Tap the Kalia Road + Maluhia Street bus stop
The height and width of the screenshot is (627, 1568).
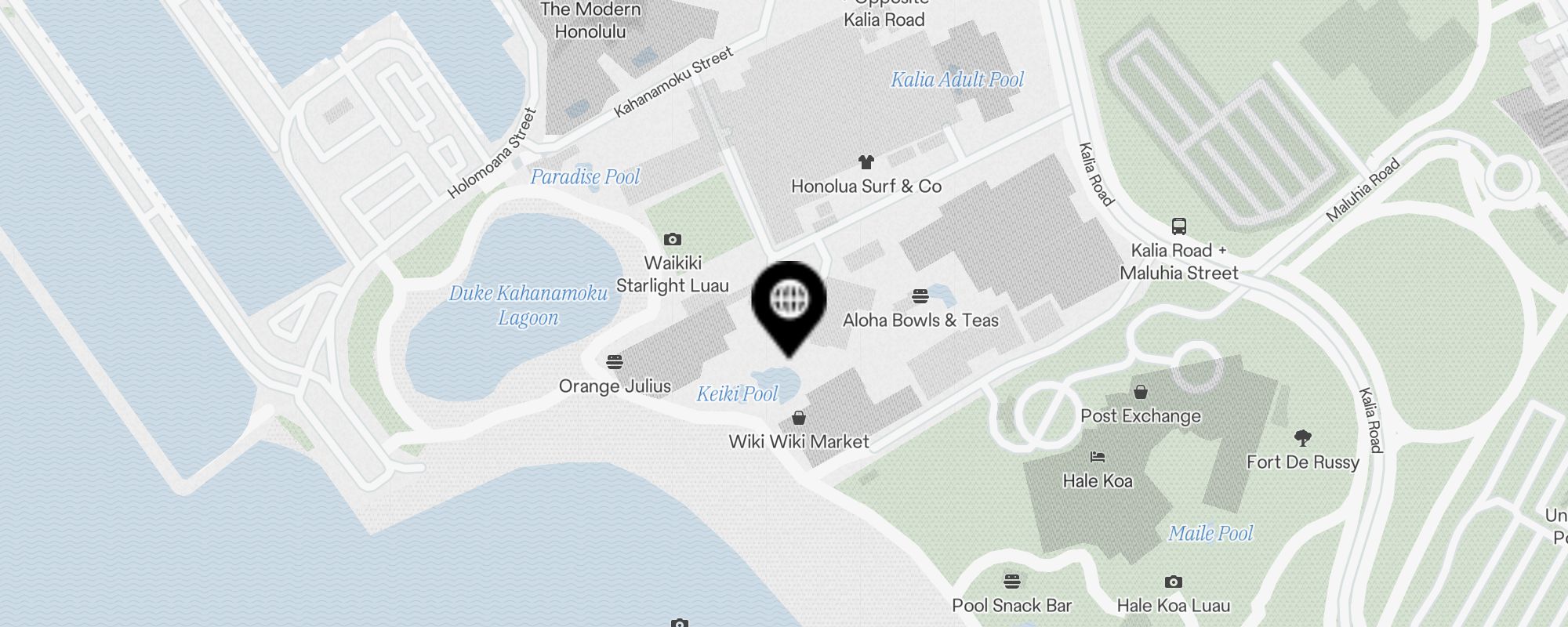[x=1178, y=227]
